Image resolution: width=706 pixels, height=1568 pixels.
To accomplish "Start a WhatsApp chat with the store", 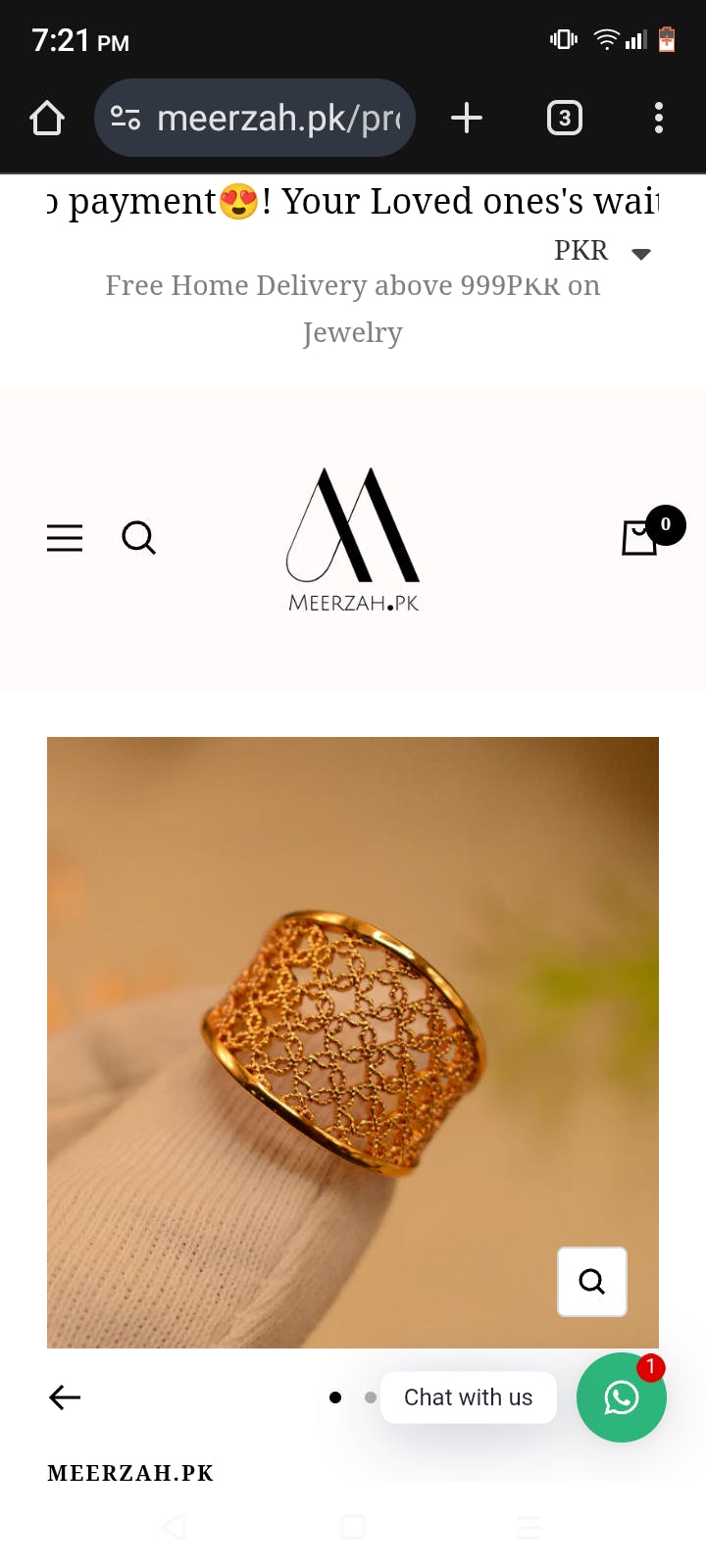I will point(621,1397).
